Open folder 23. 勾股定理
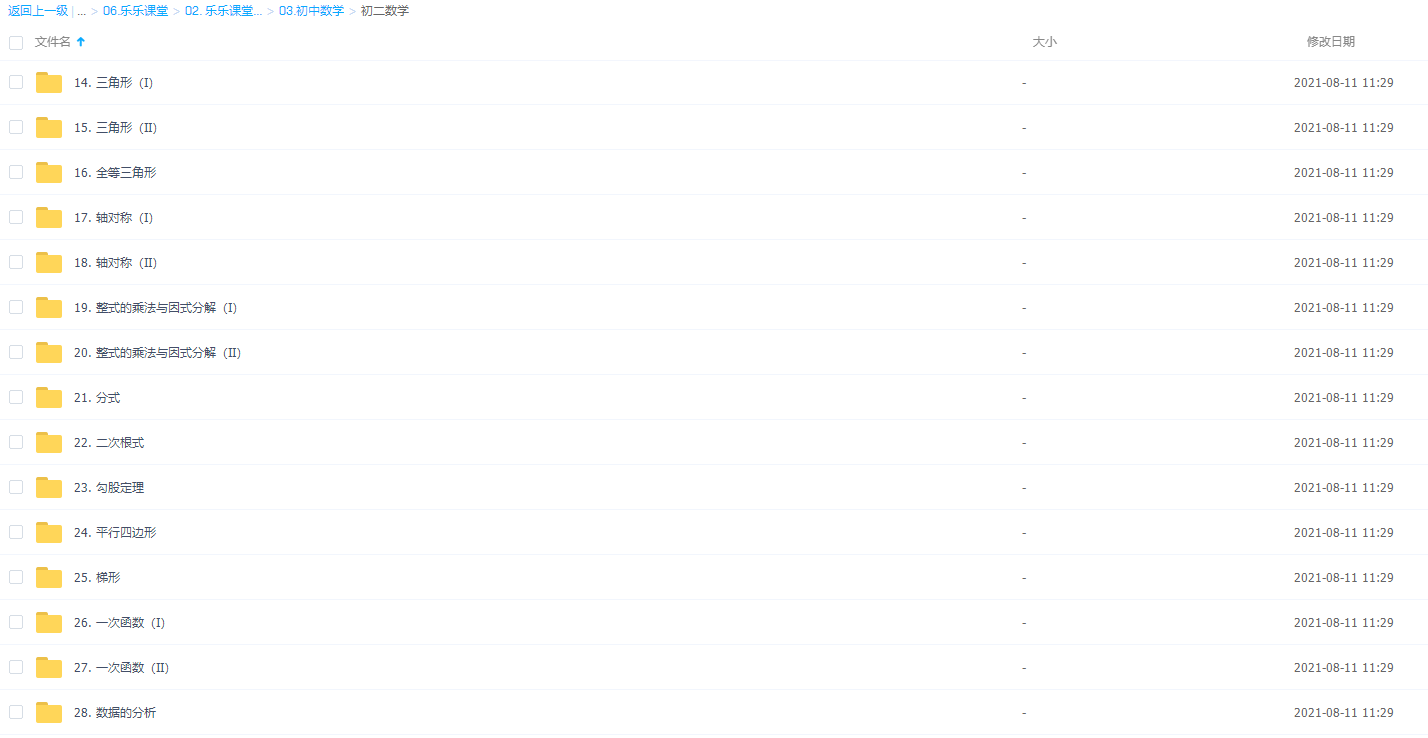Screen dimensions: 1428x738 coord(109,488)
